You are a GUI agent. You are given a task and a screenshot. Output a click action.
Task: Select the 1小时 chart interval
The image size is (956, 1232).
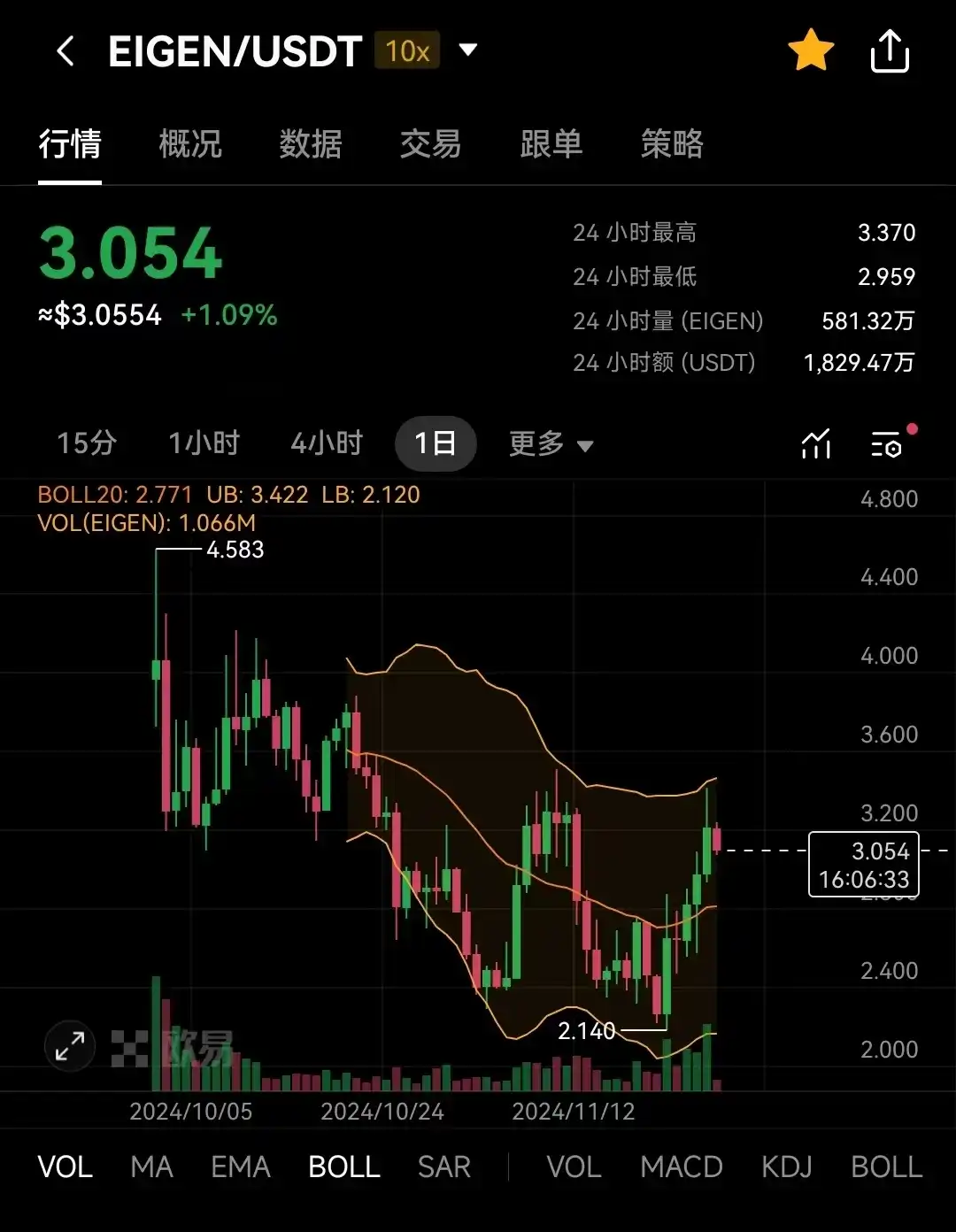tap(204, 443)
